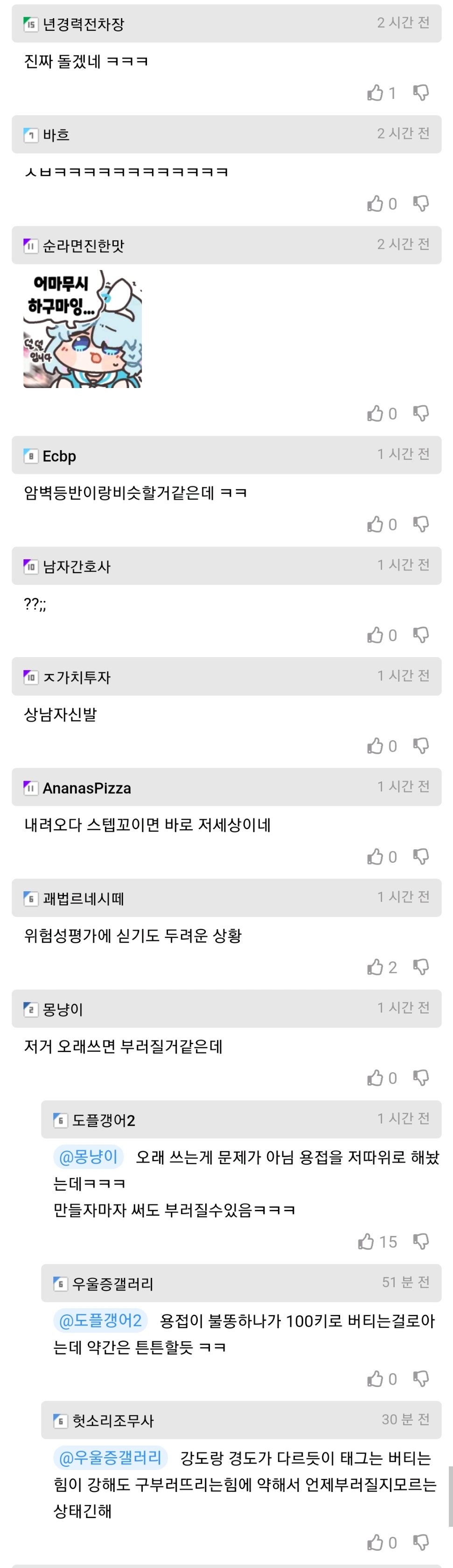Like 헛소리조무사's reply
Viewport: 453px width, 1568px height.
point(375,1542)
